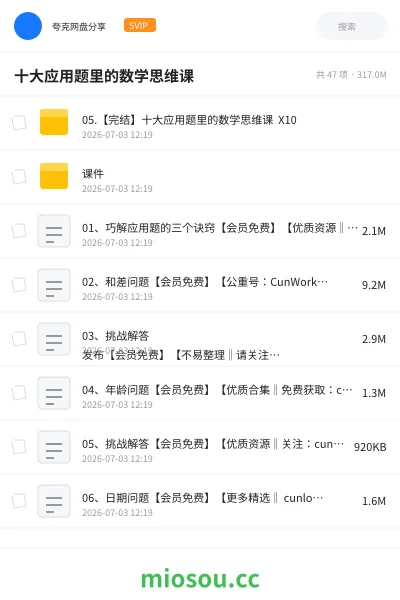Select the checkbox beside 04、年龄问题
Screen dimensions: 400x600
[19, 393]
